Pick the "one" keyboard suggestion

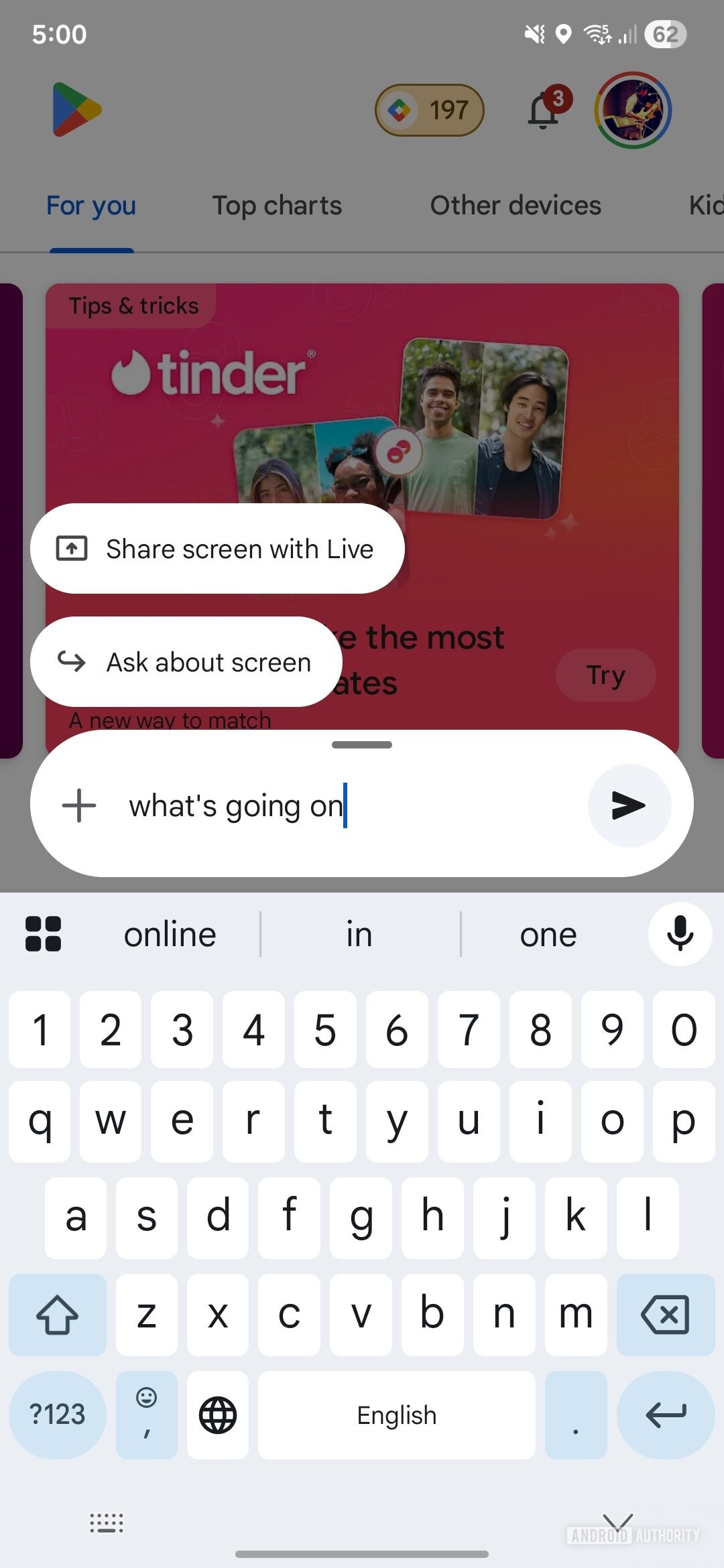coord(548,934)
